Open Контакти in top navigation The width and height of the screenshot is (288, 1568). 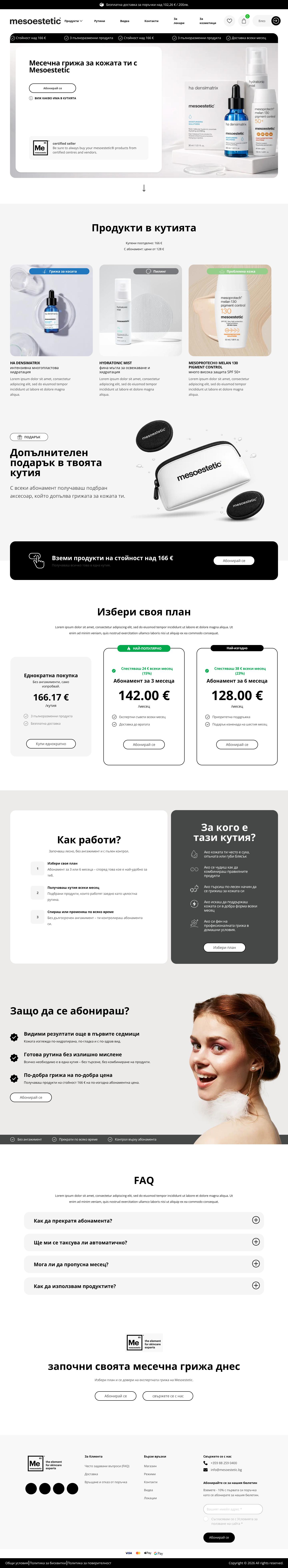tap(151, 21)
